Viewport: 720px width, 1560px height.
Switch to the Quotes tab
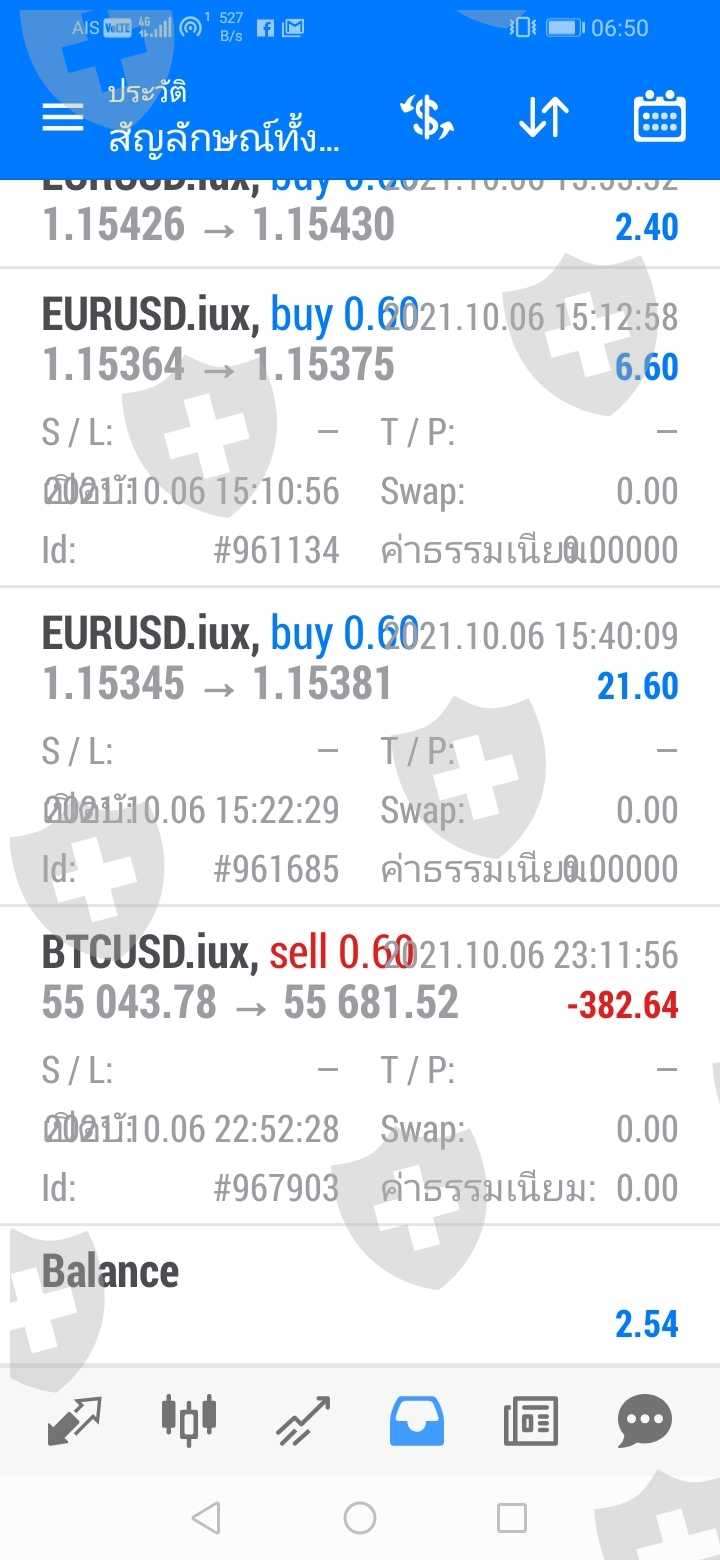click(75, 1420)
